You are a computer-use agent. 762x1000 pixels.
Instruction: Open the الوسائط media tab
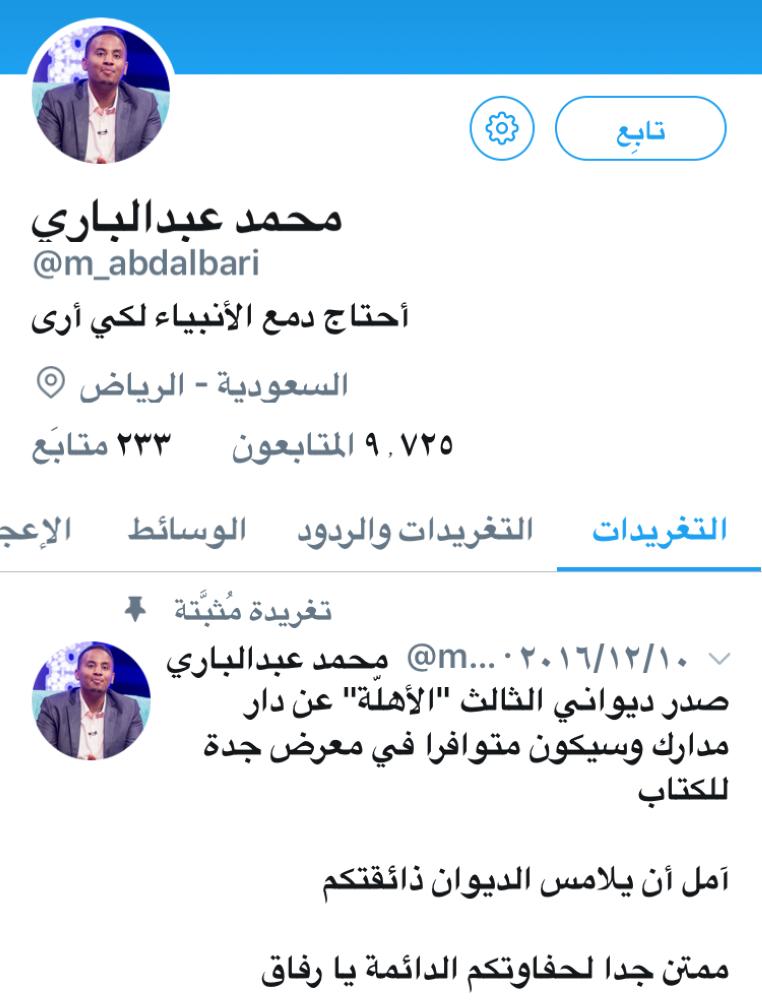point(187,530)
